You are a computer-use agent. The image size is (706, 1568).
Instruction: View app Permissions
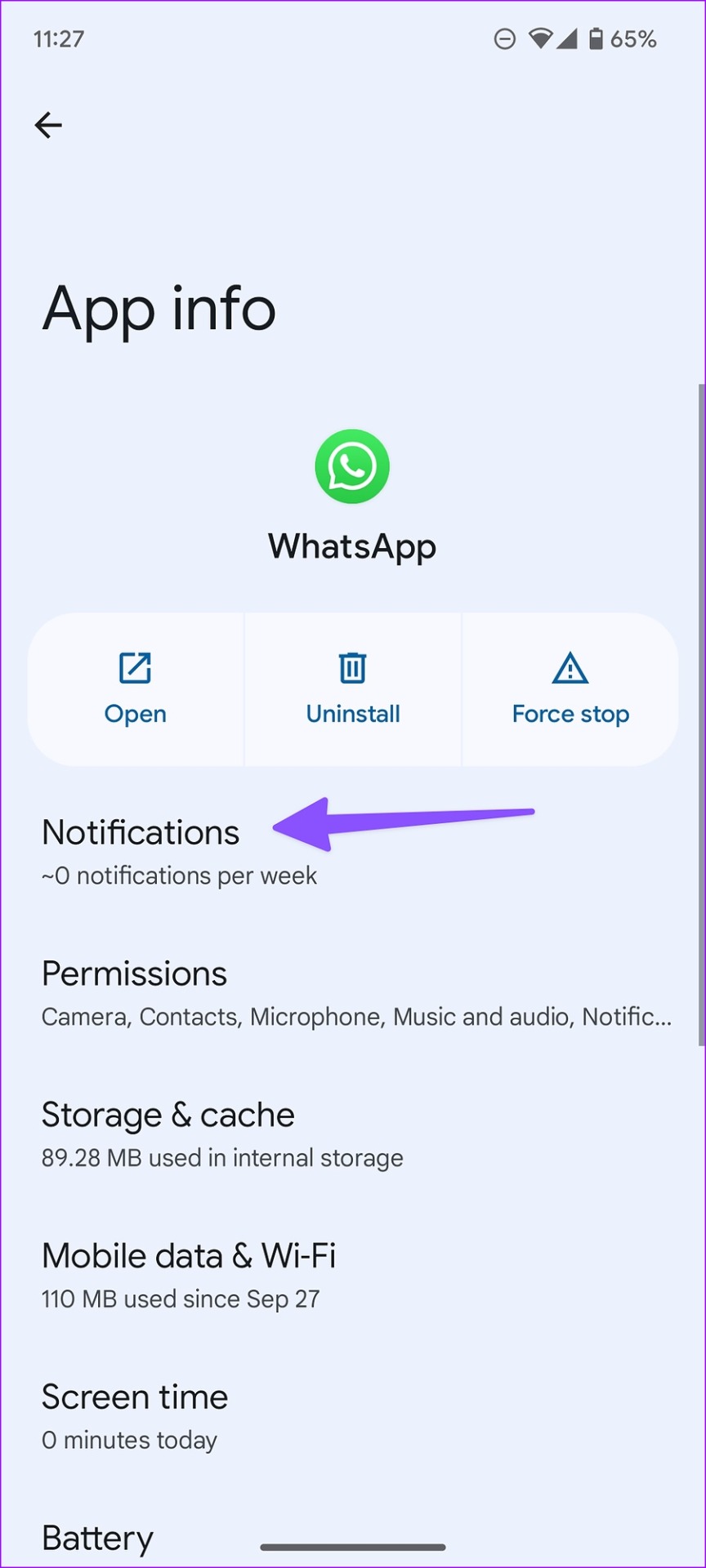353,993
